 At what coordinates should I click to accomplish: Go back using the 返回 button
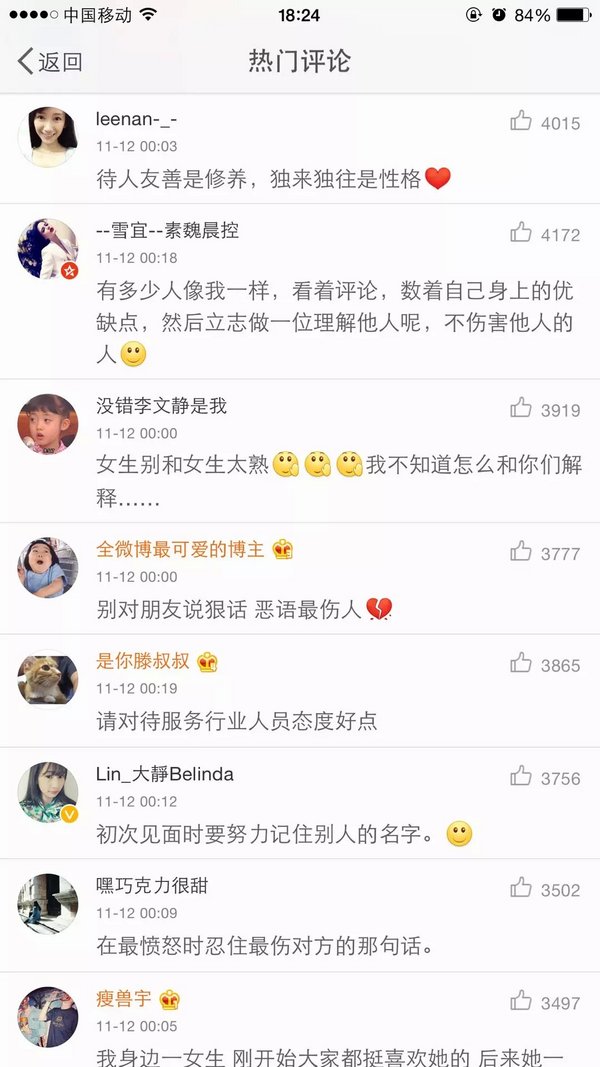50,61
